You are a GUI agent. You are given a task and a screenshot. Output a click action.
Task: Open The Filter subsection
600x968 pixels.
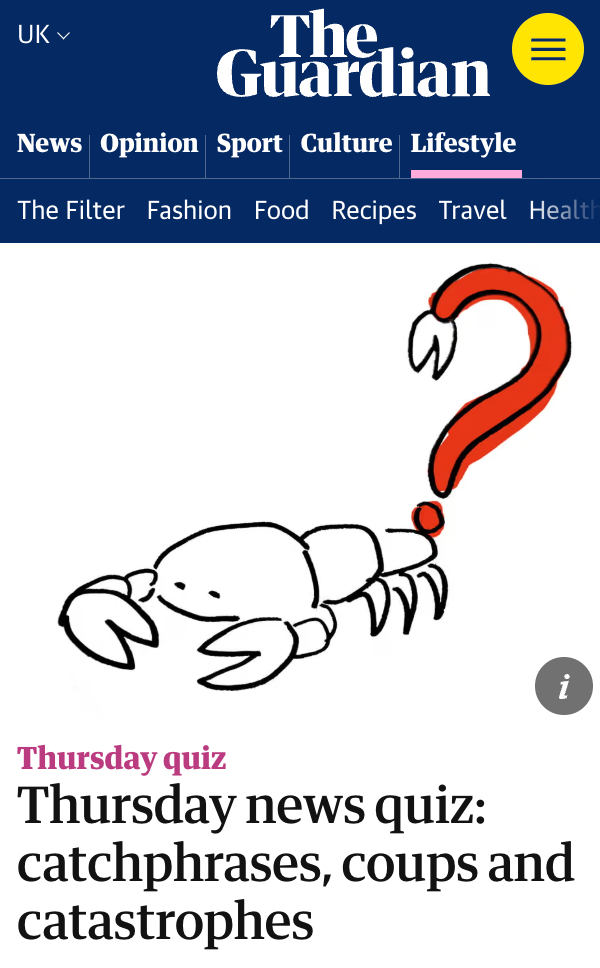coord(71,210)
